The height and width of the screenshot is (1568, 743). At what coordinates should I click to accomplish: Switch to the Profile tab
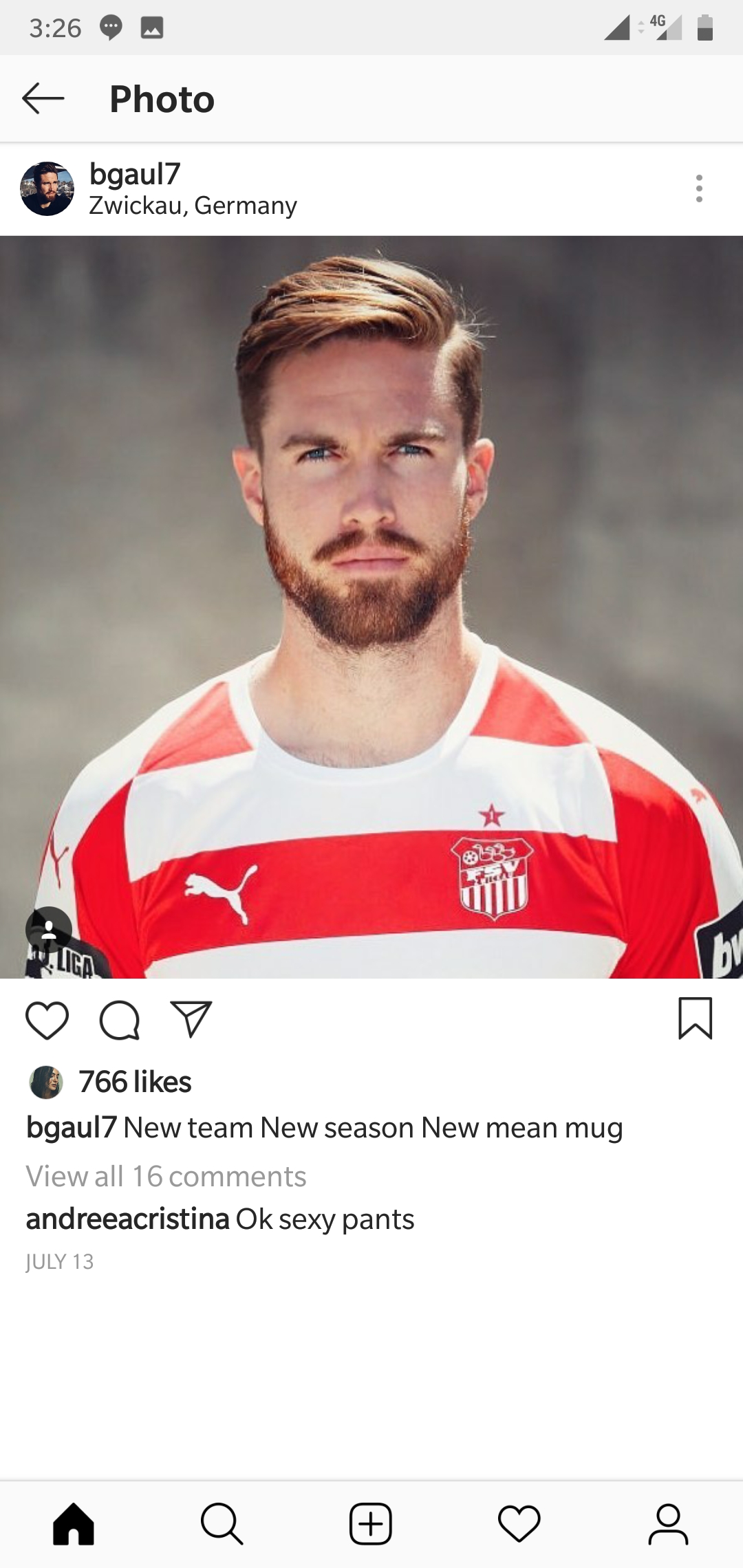(668, 1524)
